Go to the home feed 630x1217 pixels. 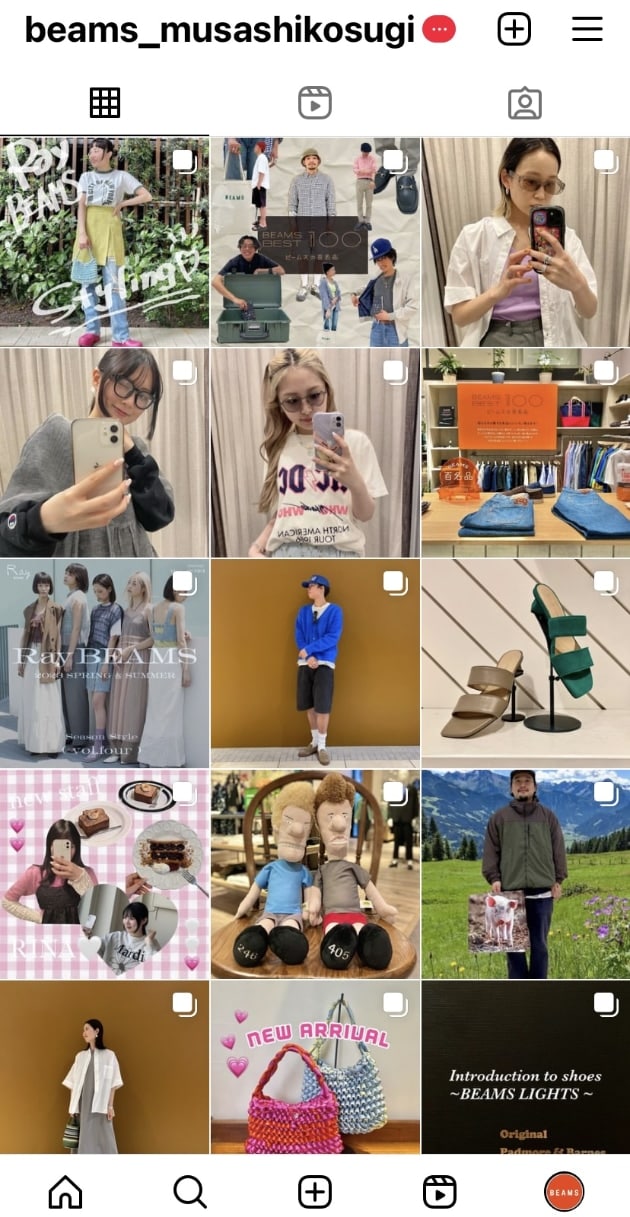tap(65, 1191)
